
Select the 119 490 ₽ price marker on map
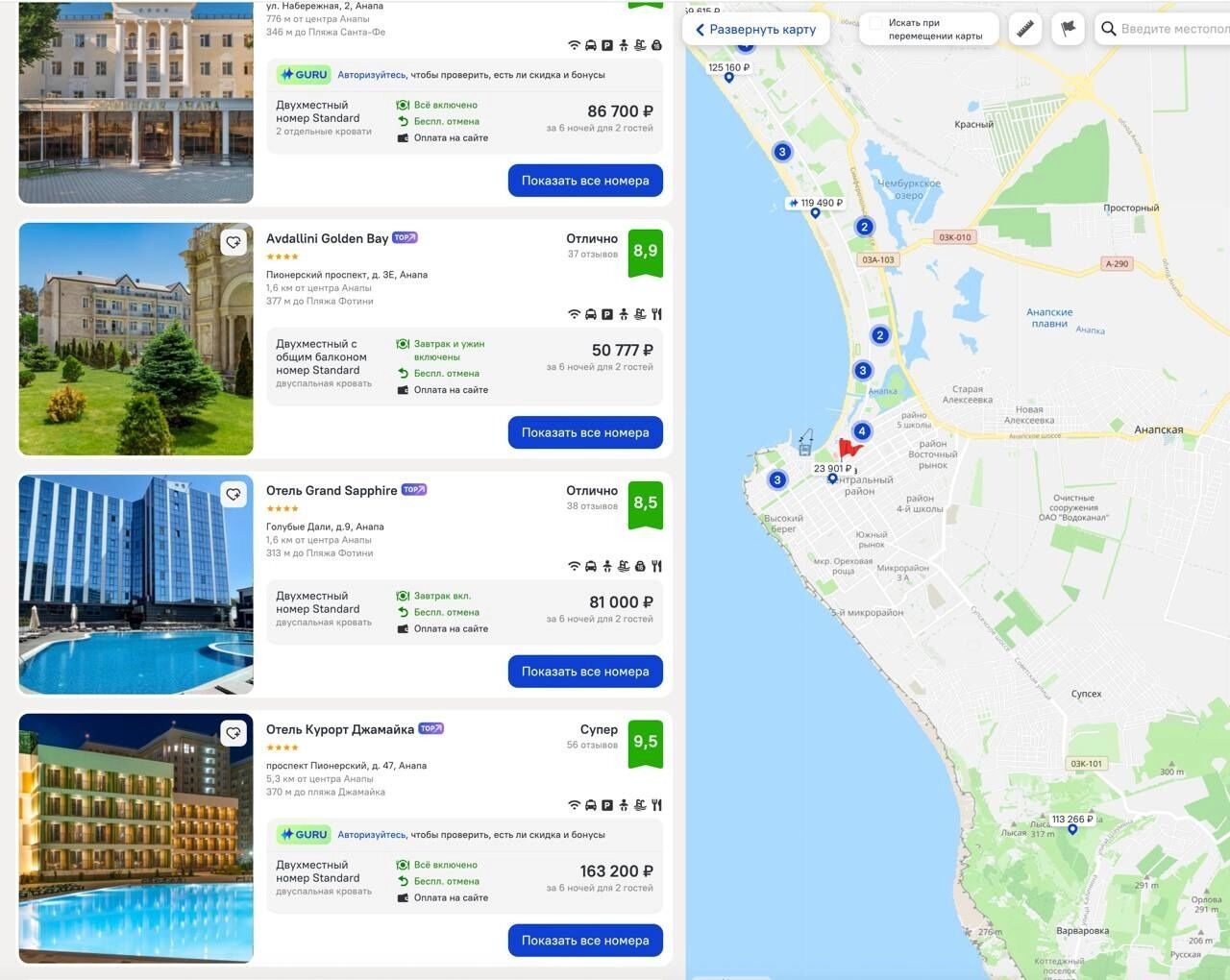click(x=815, y=204)
